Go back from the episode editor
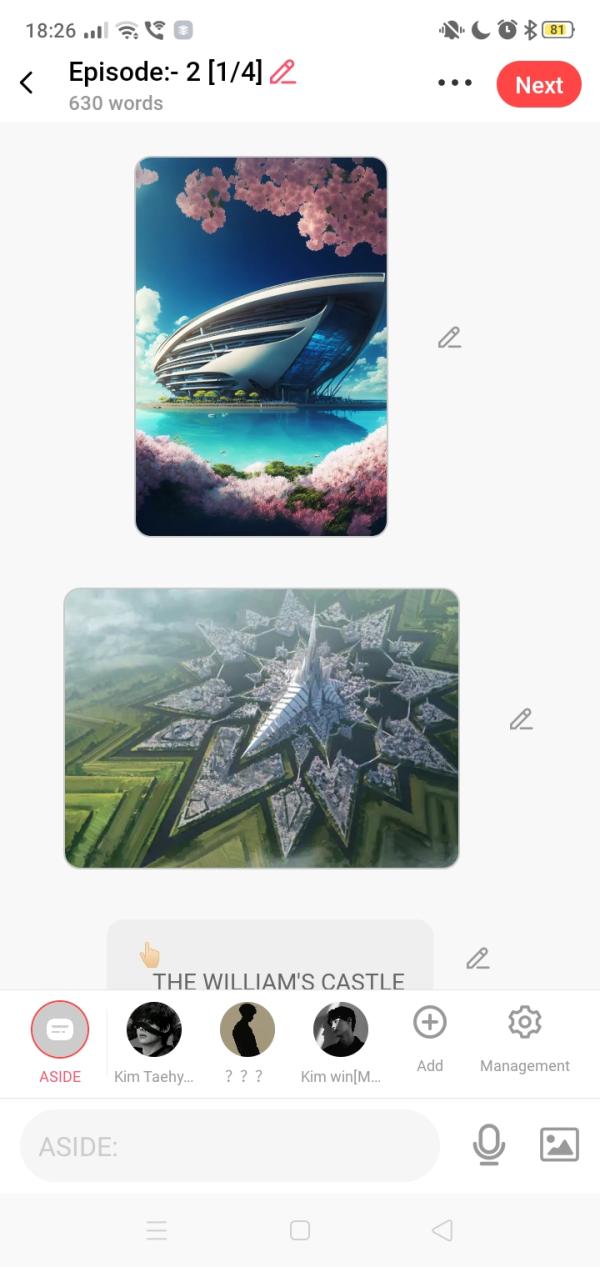 pyautogui.click(x=27, y=84)
